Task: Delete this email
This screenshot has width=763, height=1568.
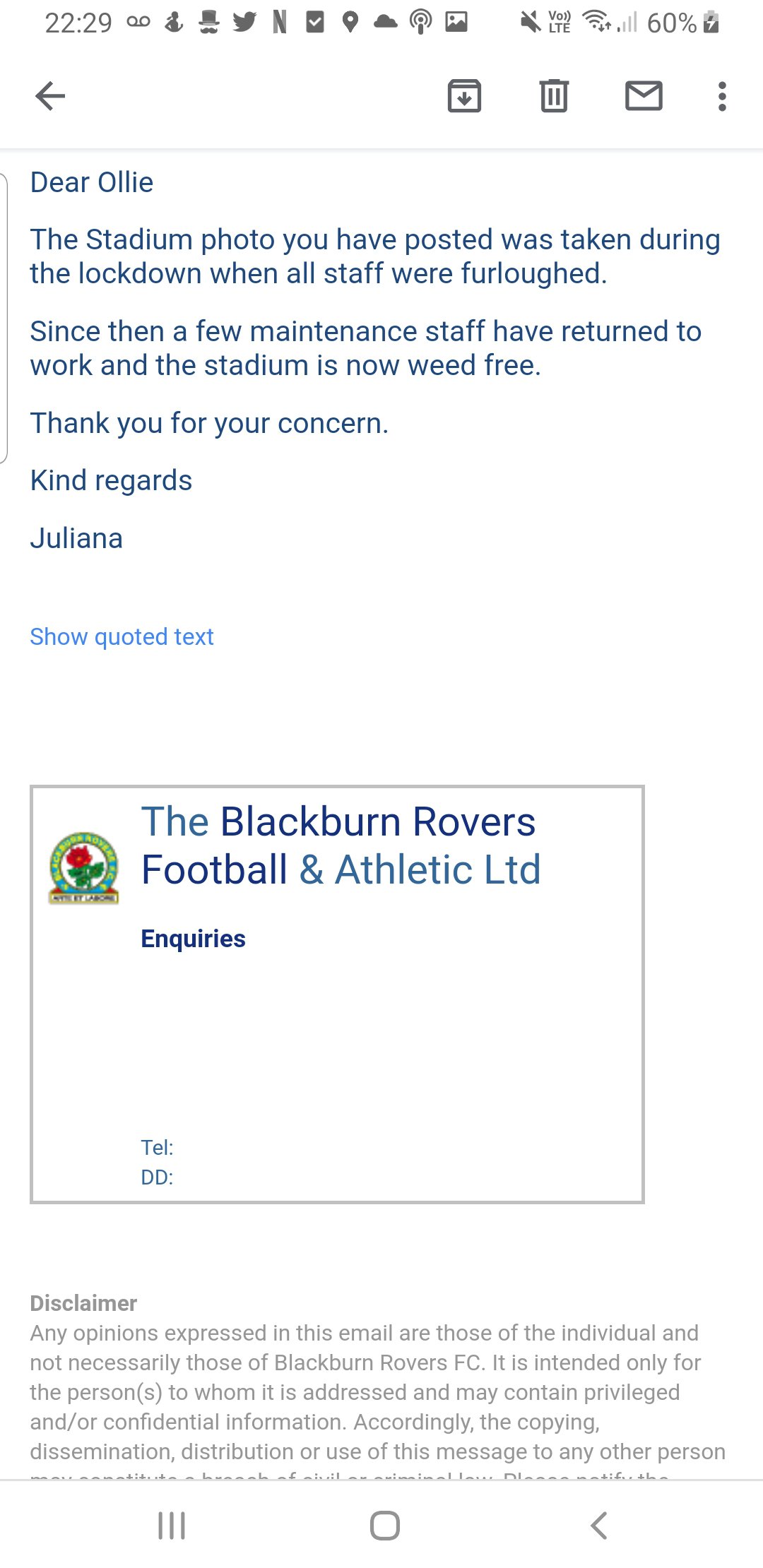Action: [554, 95]
